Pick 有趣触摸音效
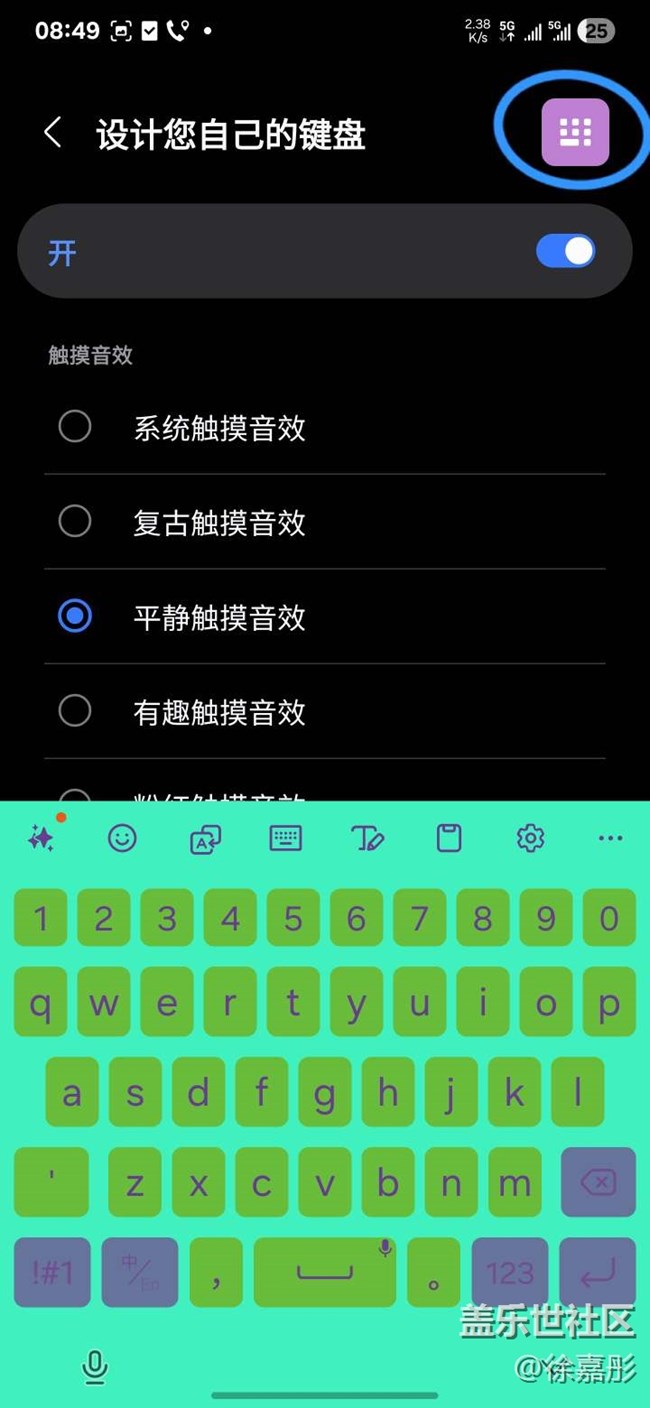 75,711
